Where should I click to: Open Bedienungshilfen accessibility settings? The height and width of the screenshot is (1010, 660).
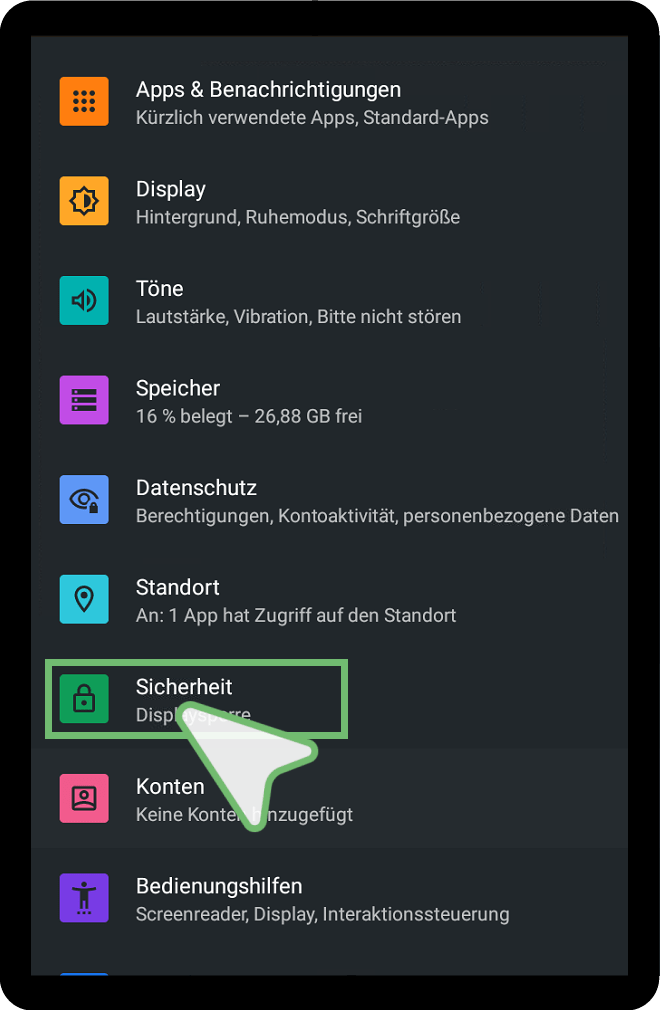click(x=329, y=898)
